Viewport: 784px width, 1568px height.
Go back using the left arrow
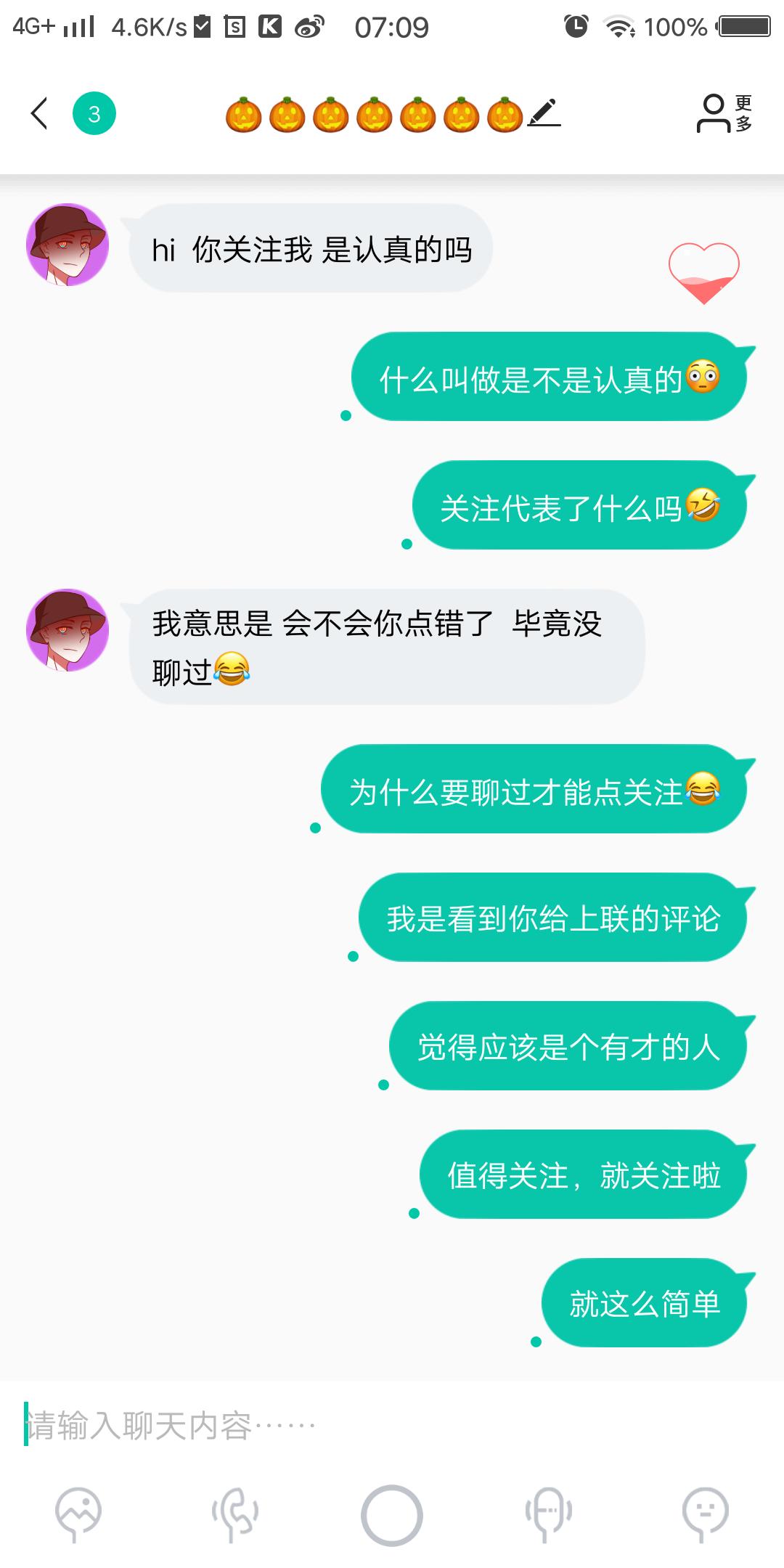[x=39, y=114]
